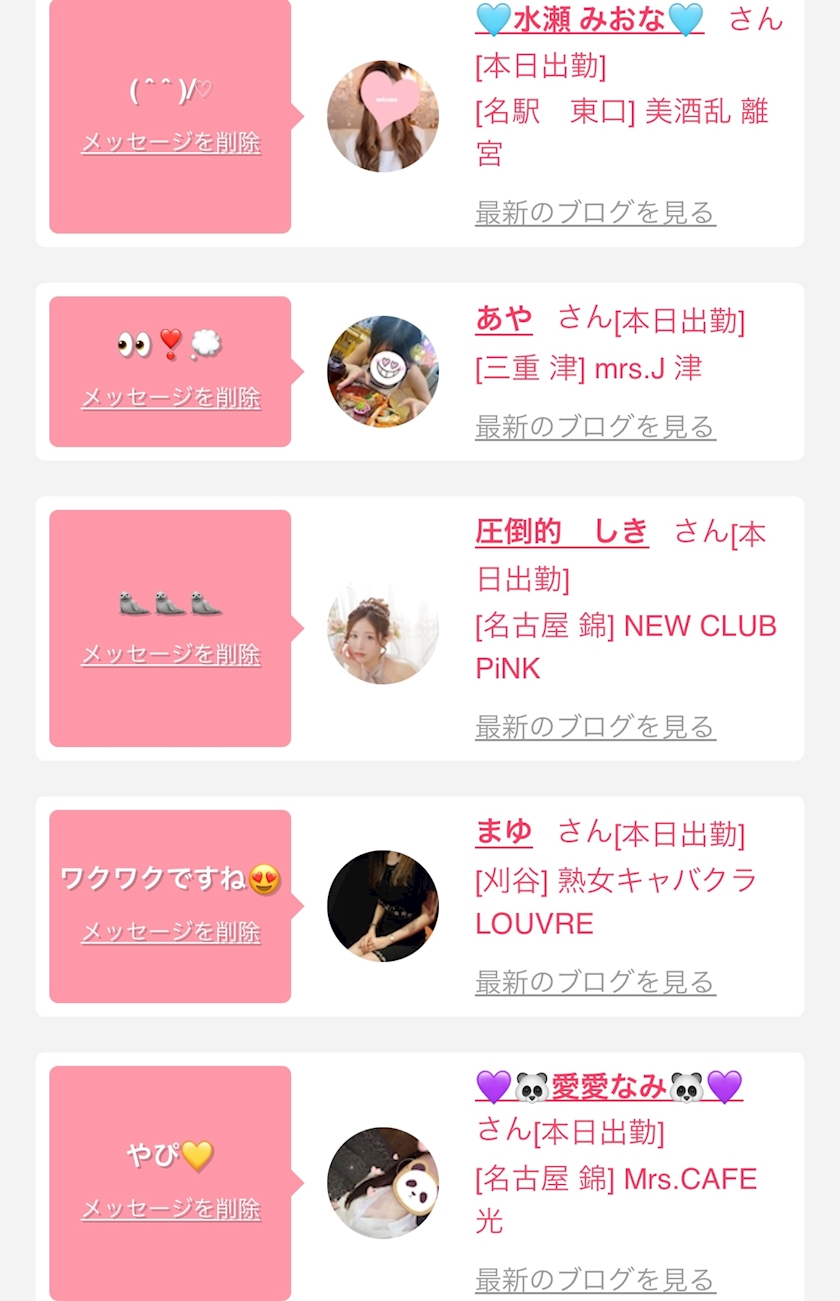View the latest blog of あや

pyautogui.click(x=595, y=427)
